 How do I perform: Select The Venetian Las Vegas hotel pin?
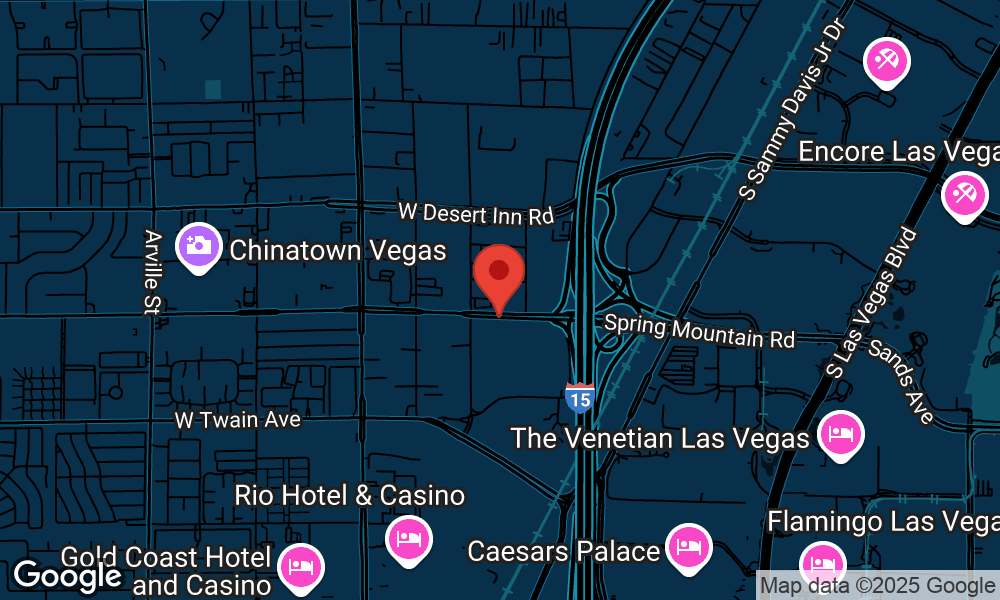[x=841, y=434]
